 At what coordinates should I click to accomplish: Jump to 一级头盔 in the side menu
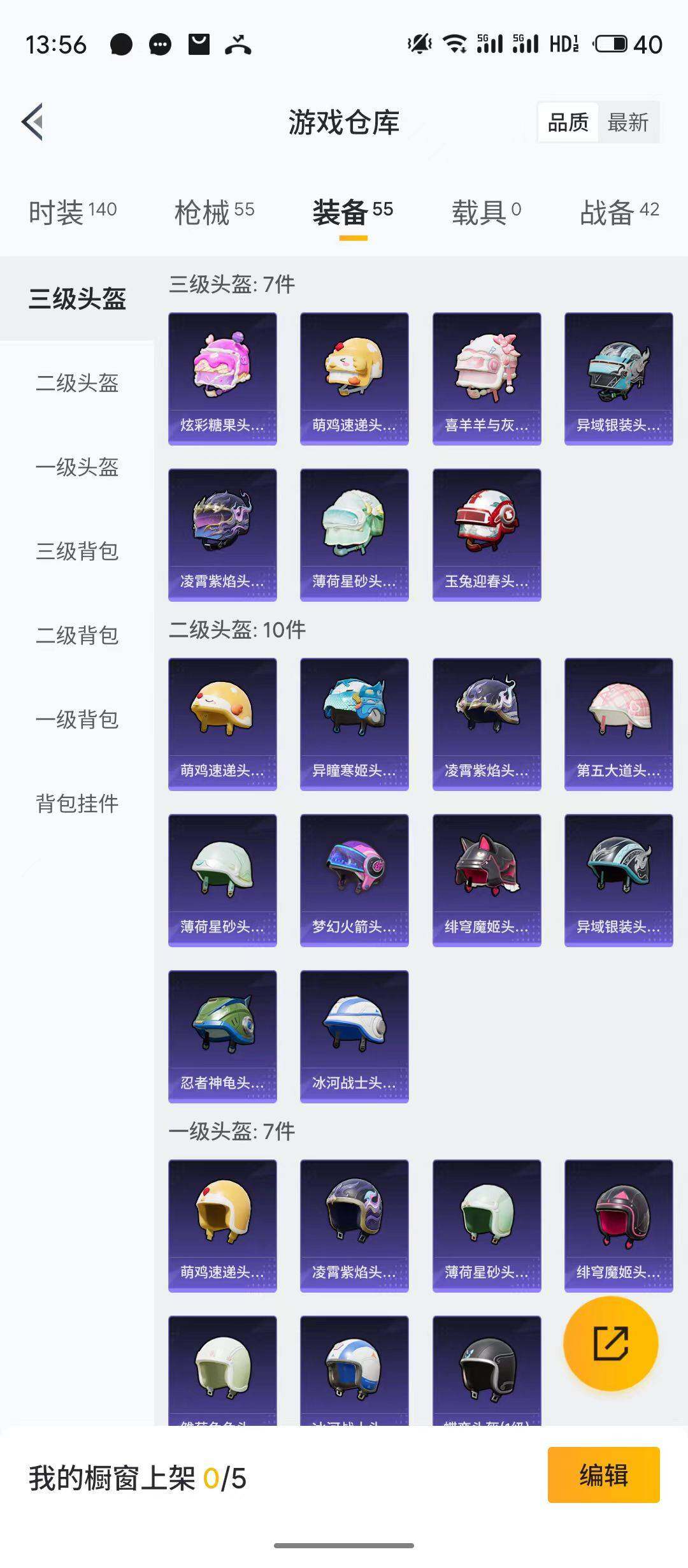(x=77, y=467)
